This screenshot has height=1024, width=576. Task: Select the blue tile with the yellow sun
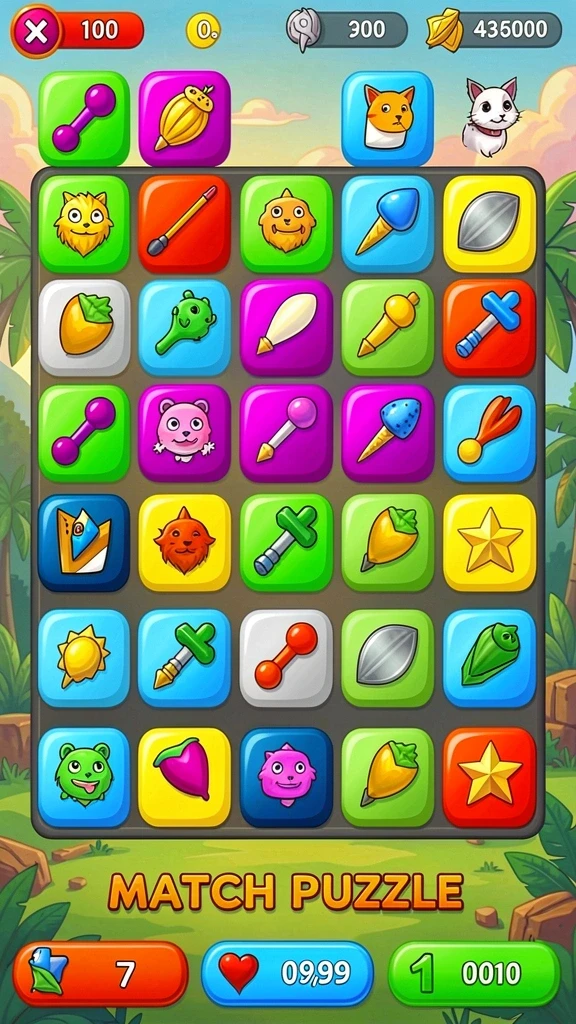coord(84,658)
